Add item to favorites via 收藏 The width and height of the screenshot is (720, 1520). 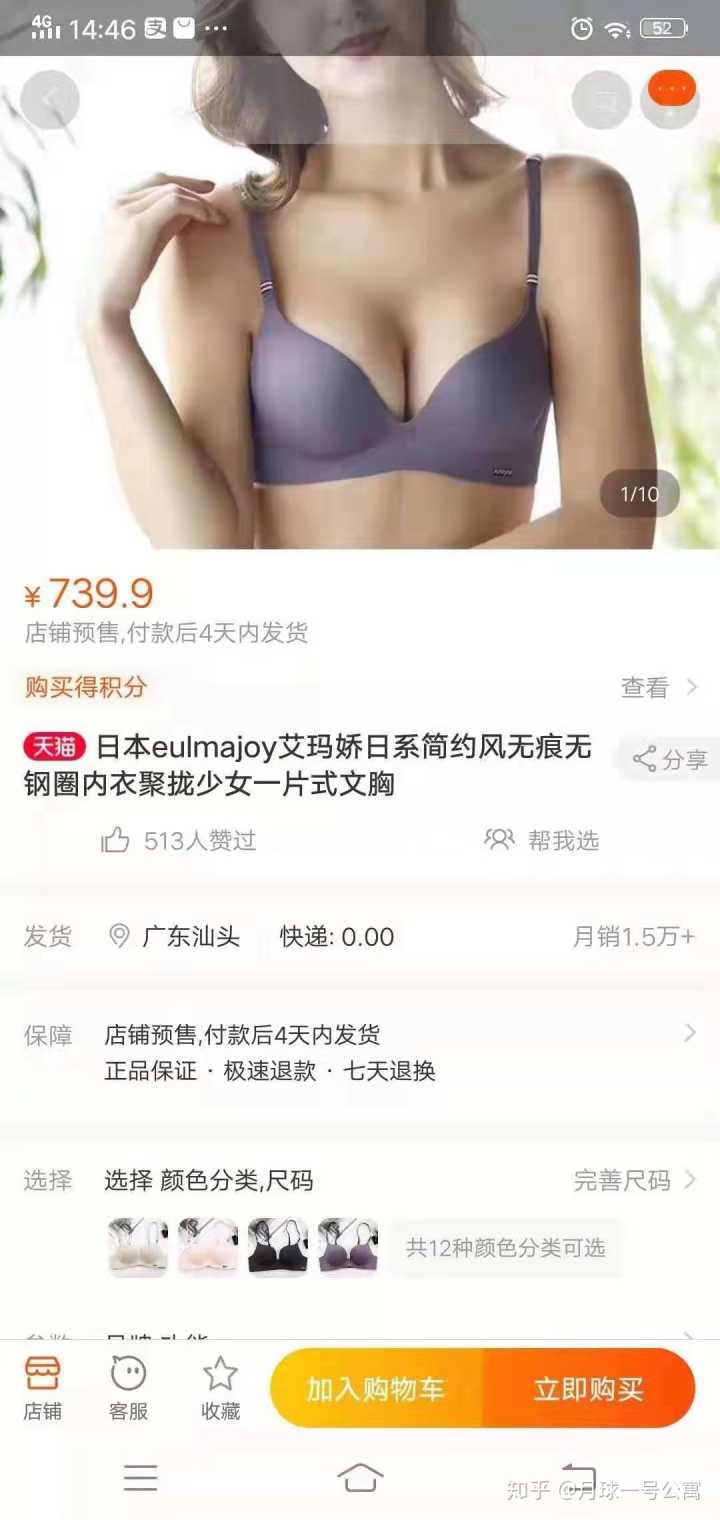pos(220,1388)
